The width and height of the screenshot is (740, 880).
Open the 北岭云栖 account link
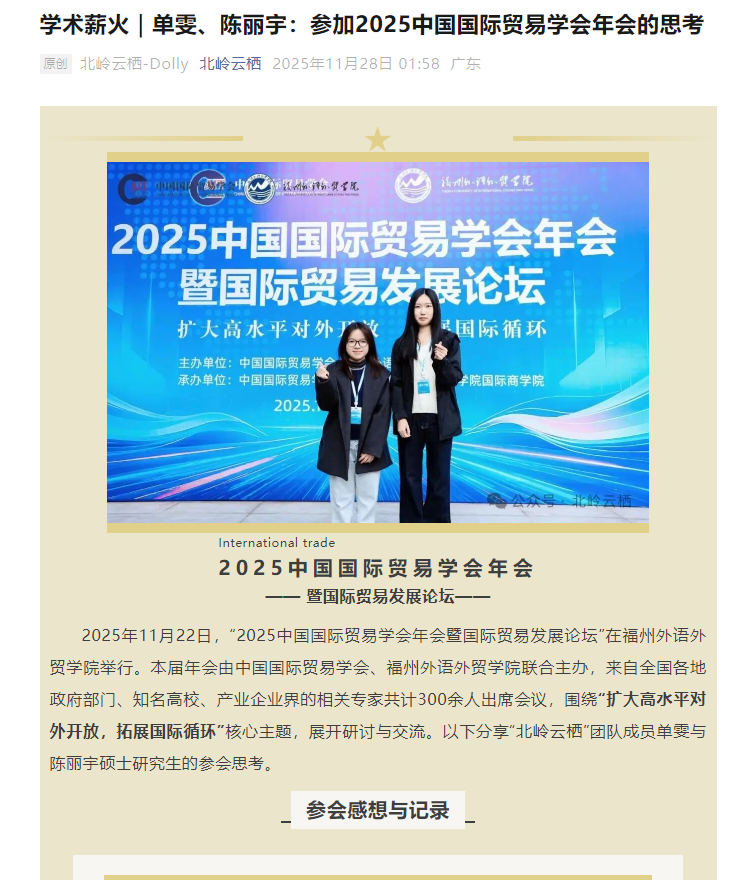point(230,64)
